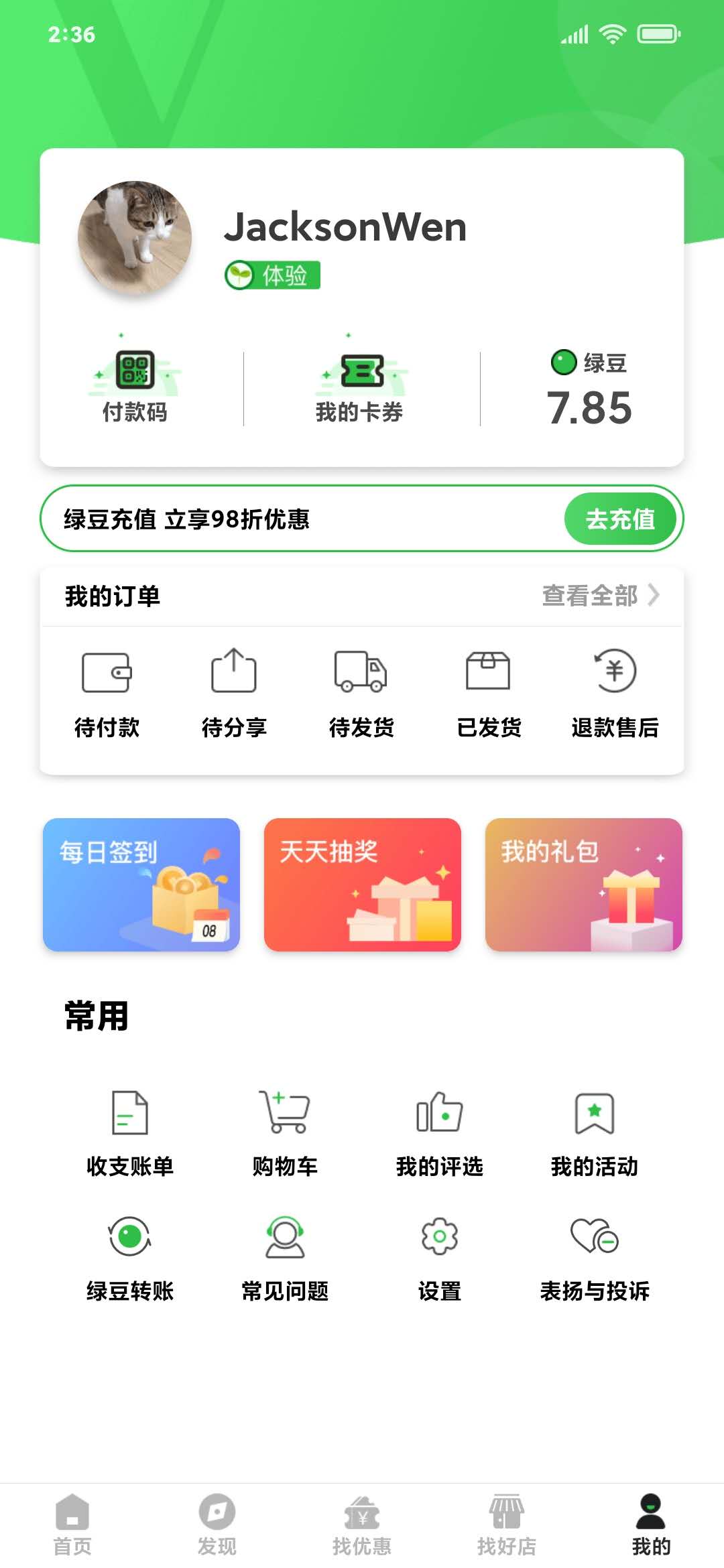The image size is (724, 1568).
Task: Open 常见问题 frequently asked questions
Action: pyautogui.click(x=284, y=1260)
